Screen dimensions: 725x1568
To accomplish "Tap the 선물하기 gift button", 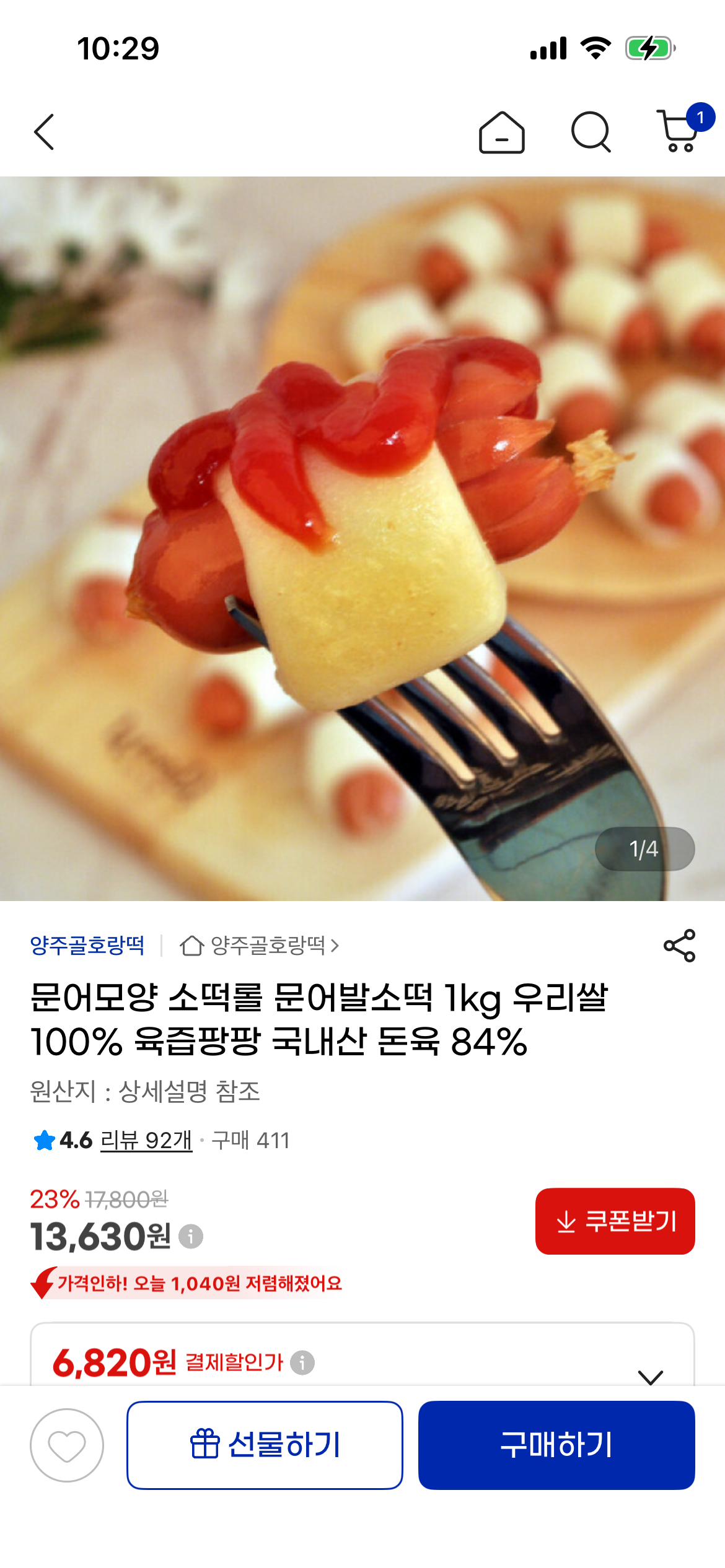I will (265, 1445).
